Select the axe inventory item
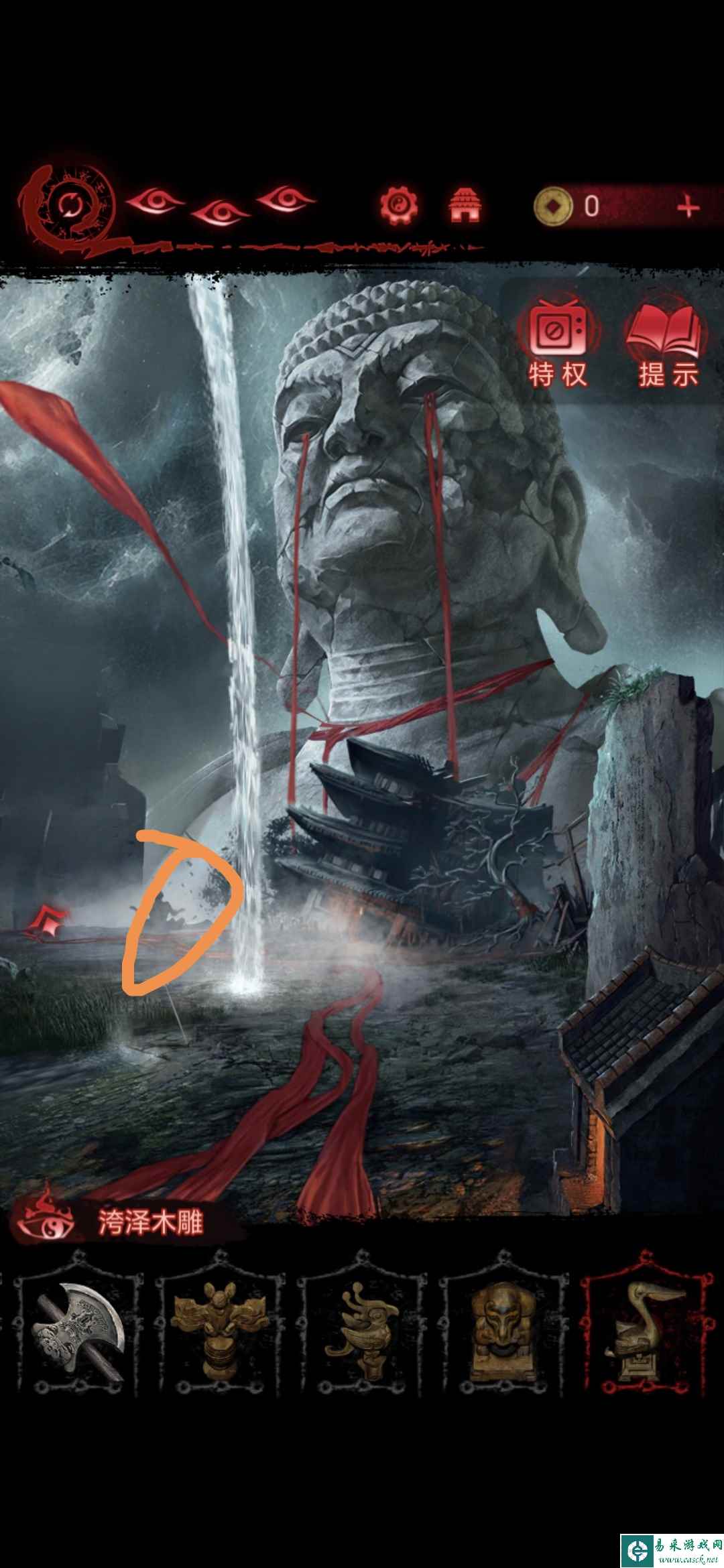This screenshot has width=724, height=1568. pos(79,1327)
